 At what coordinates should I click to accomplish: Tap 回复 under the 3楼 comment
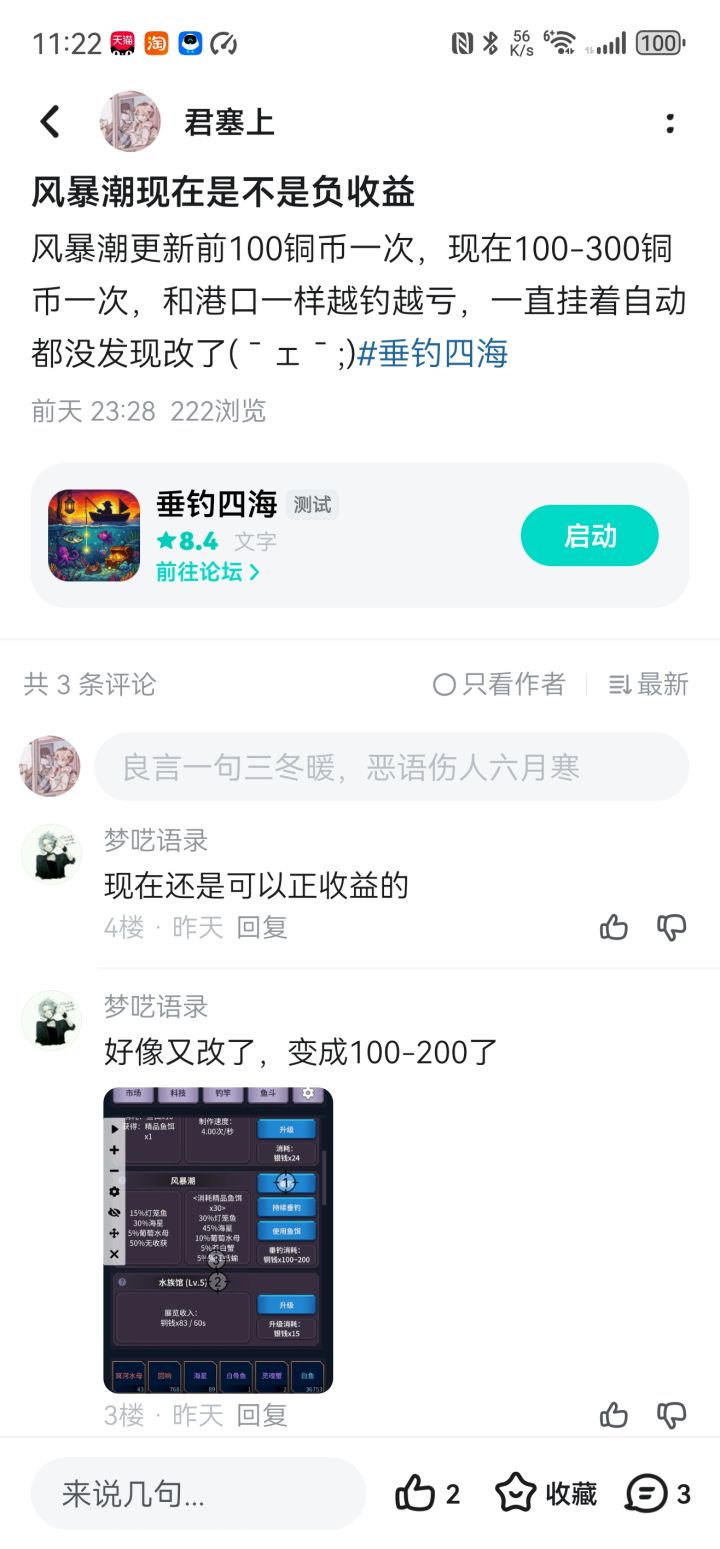pyautogui.click(x=262, y=1415)
